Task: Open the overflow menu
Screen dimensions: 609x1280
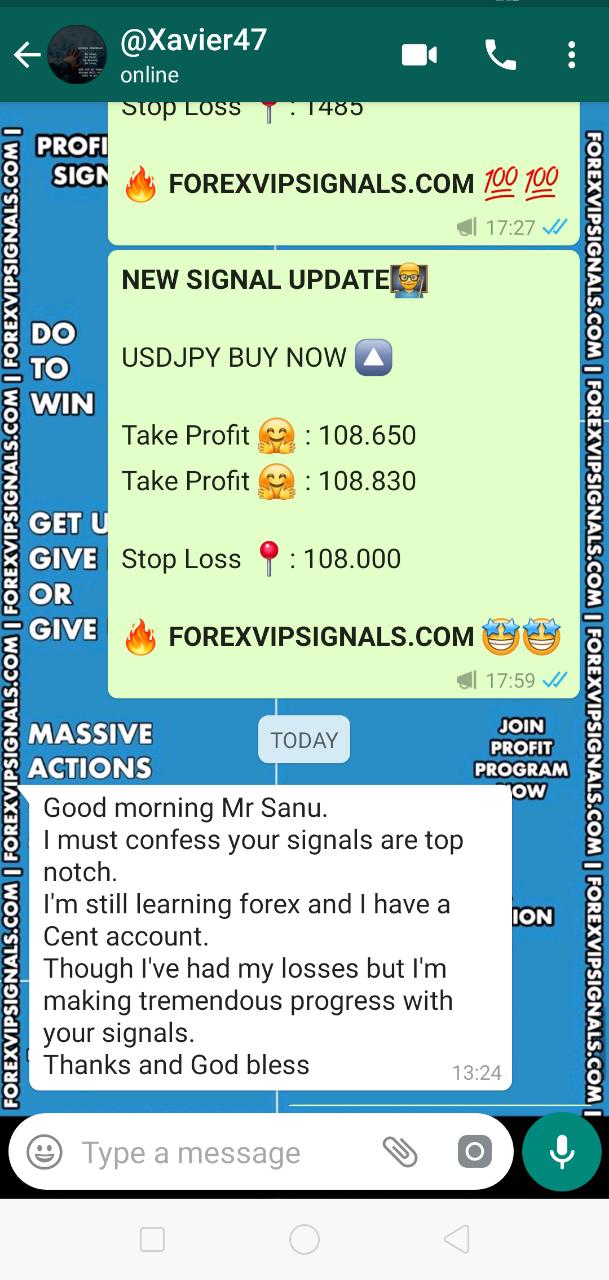Action: point(571,55)
